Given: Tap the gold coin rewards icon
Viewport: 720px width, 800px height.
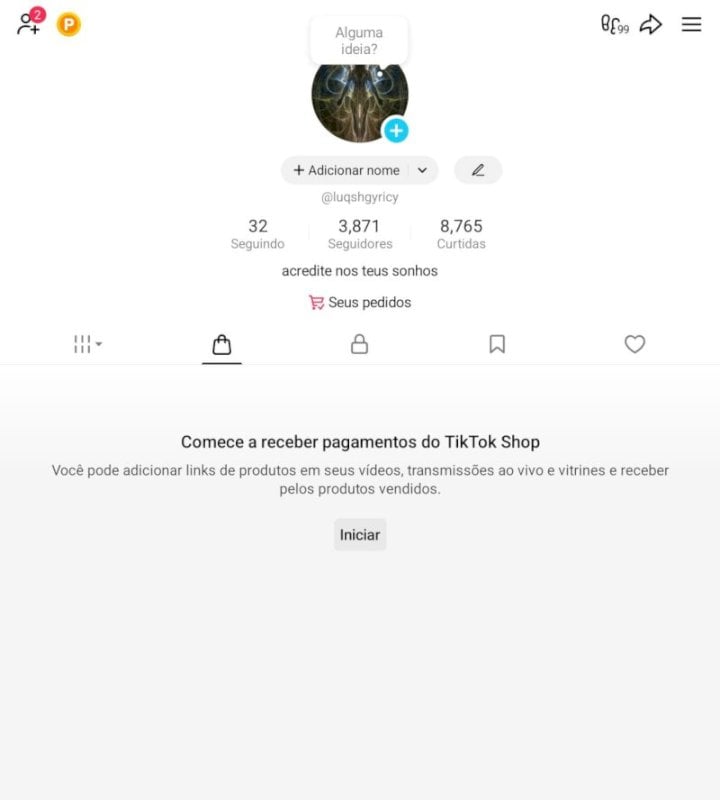Looking at the screenshot, I should 68,24.
